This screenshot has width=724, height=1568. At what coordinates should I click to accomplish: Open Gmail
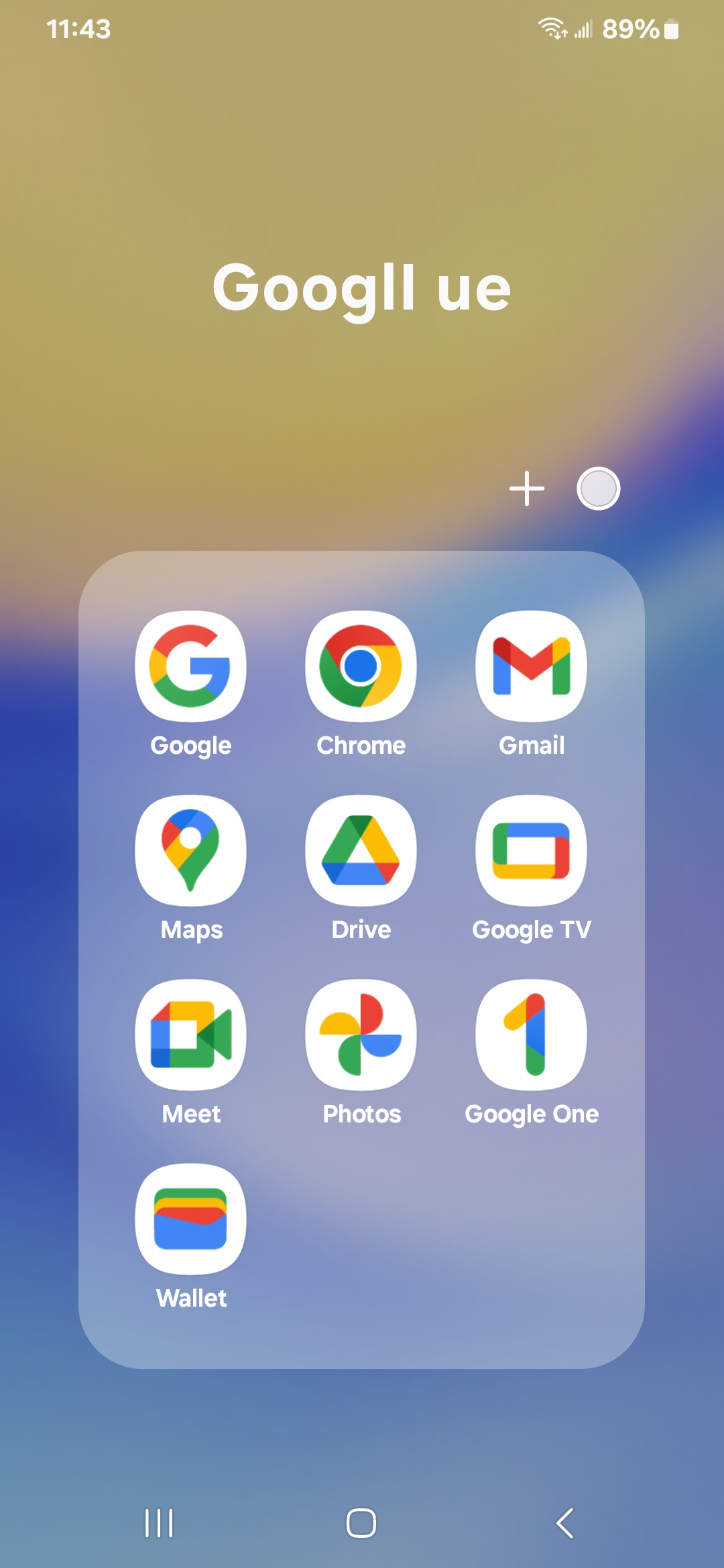pyautogui.click(x=532, y=667)
